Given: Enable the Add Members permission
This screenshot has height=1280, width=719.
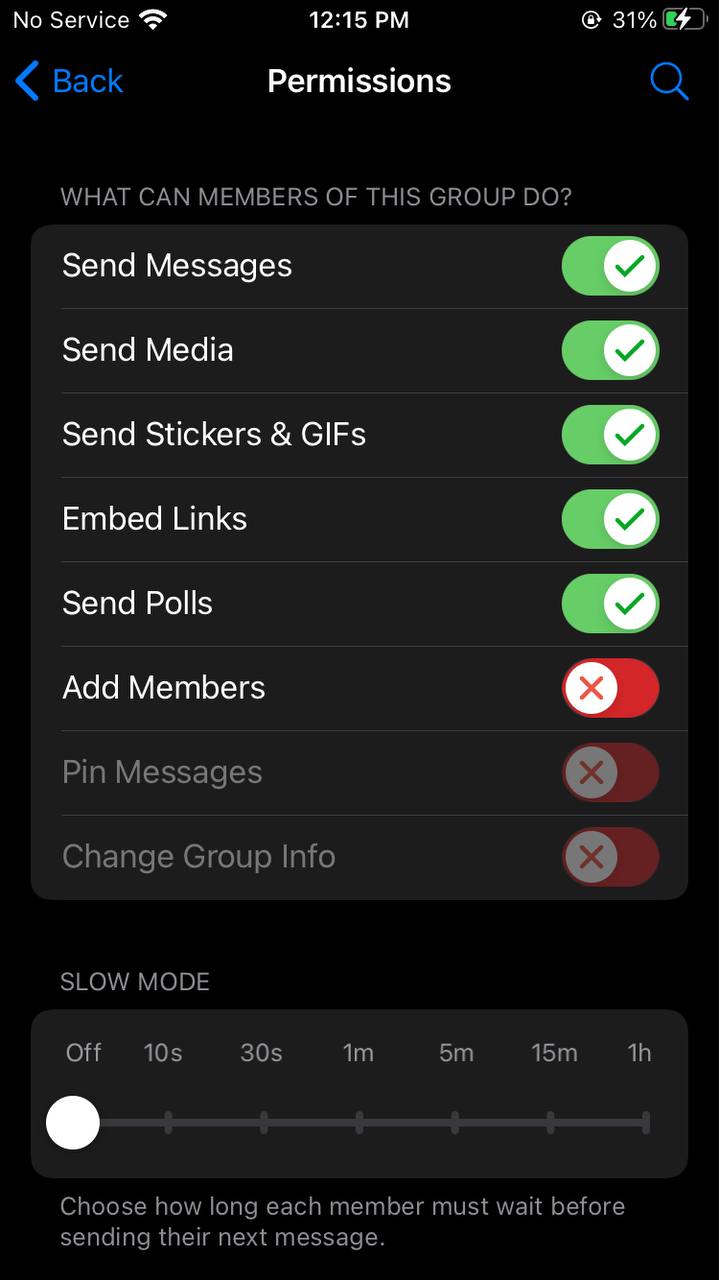Looking at the screenshot, I should [x=610, y=688].
